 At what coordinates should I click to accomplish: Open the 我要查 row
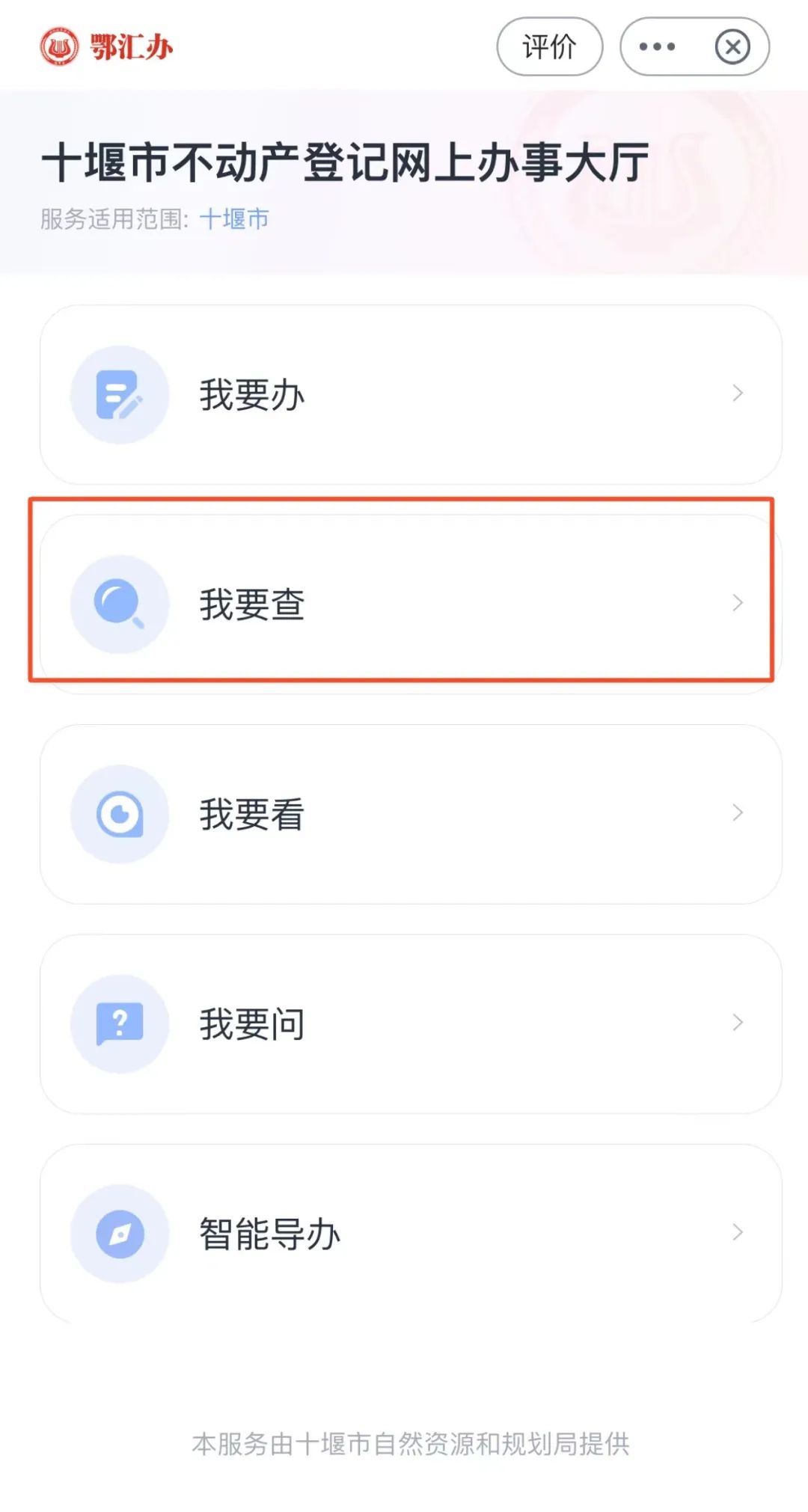point(411,604)
